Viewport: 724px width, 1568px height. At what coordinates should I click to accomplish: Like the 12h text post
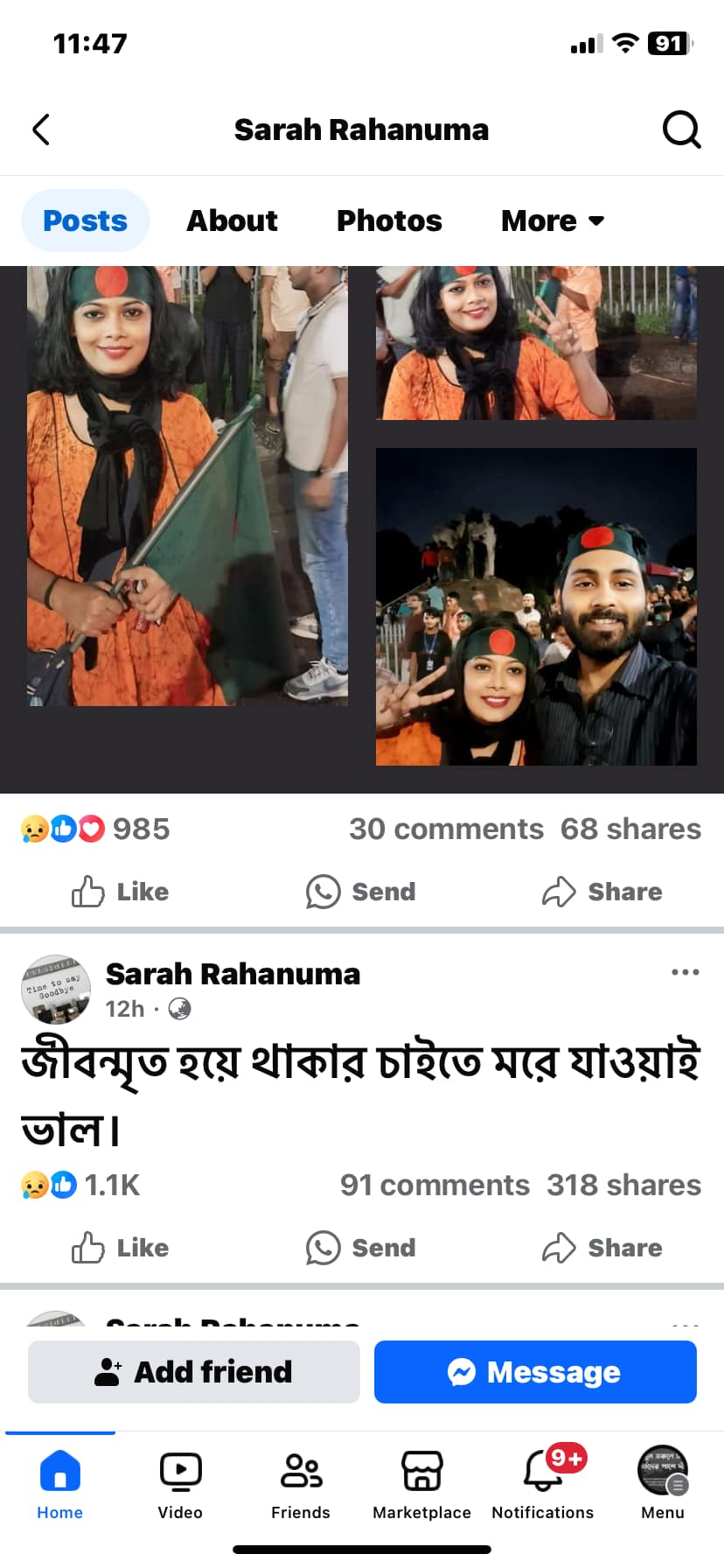tap(120, 1248)
